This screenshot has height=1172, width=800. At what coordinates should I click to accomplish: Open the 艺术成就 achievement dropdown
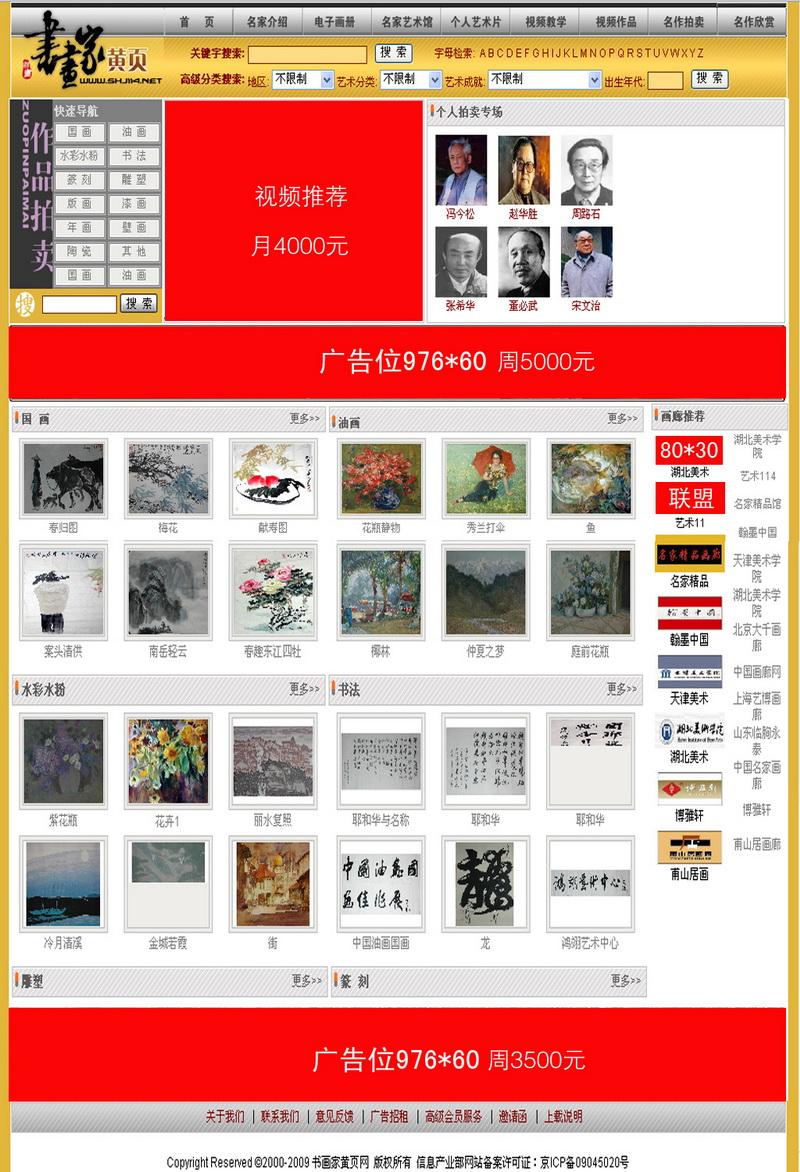544,79
